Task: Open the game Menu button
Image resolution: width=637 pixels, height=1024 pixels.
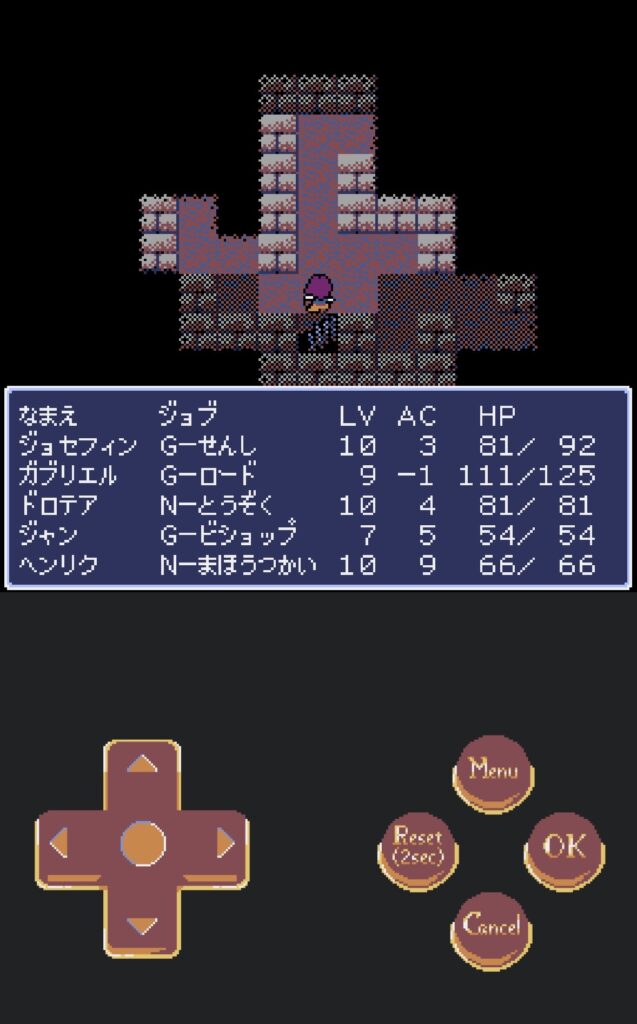Action: pos(493,771)
